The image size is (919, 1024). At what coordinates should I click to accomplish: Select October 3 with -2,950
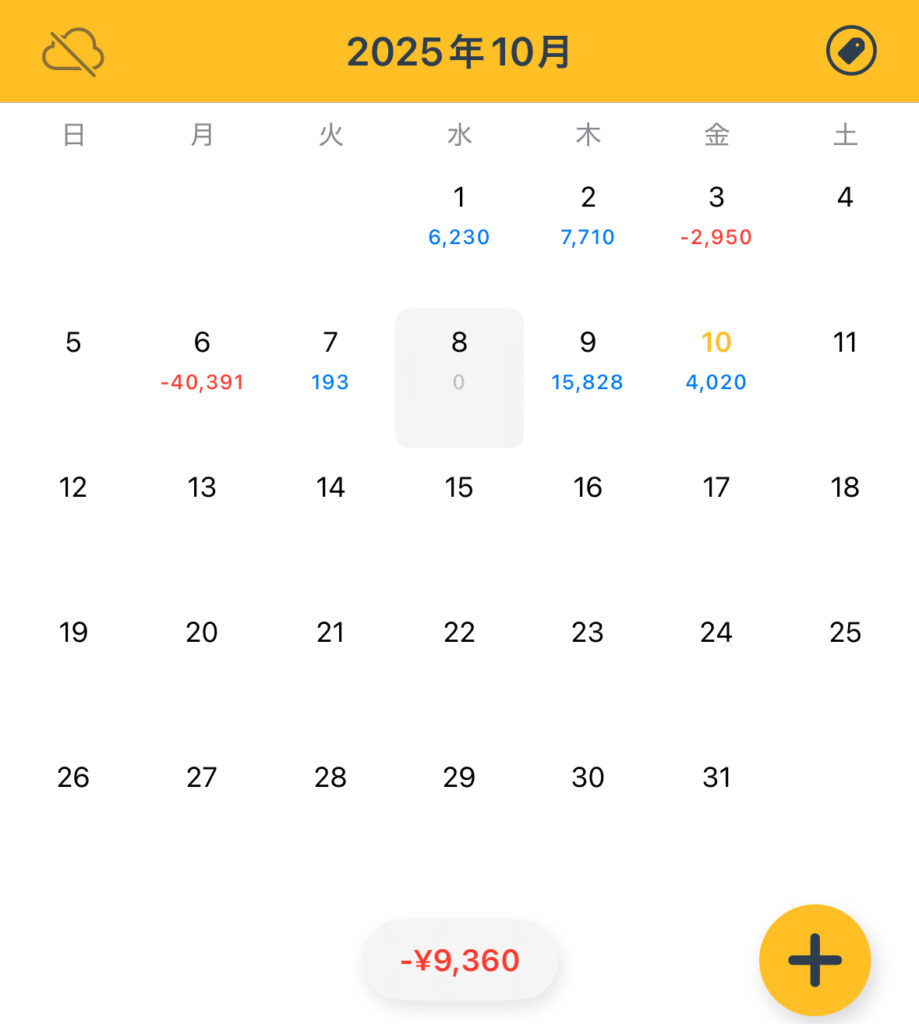point(716,215)
